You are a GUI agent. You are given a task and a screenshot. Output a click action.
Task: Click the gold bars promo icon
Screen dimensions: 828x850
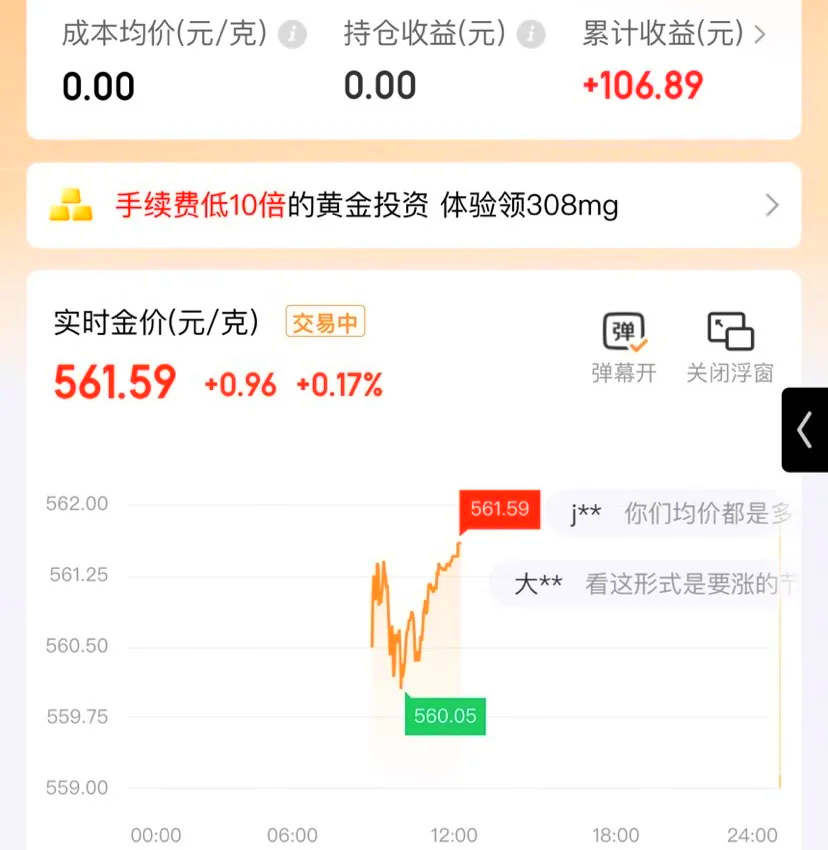[x=70, y=205]
